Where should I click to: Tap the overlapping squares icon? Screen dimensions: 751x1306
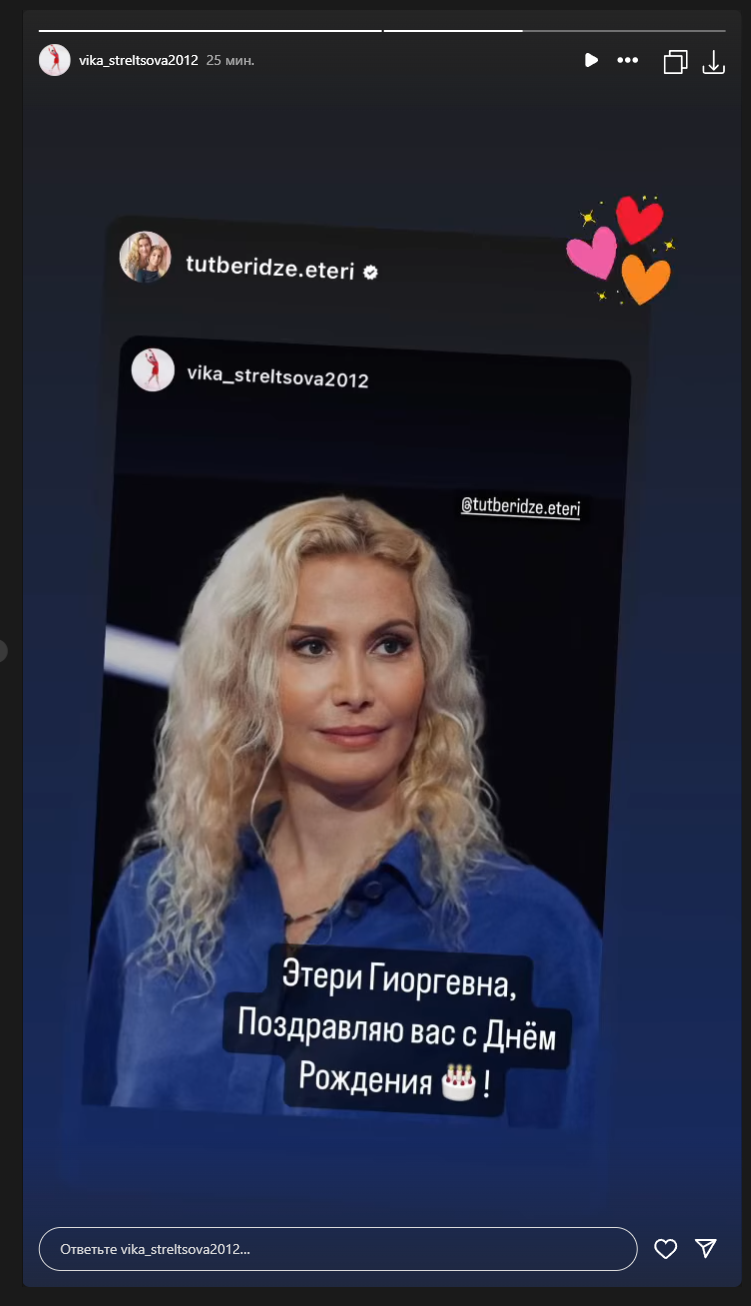coord(675,62)
